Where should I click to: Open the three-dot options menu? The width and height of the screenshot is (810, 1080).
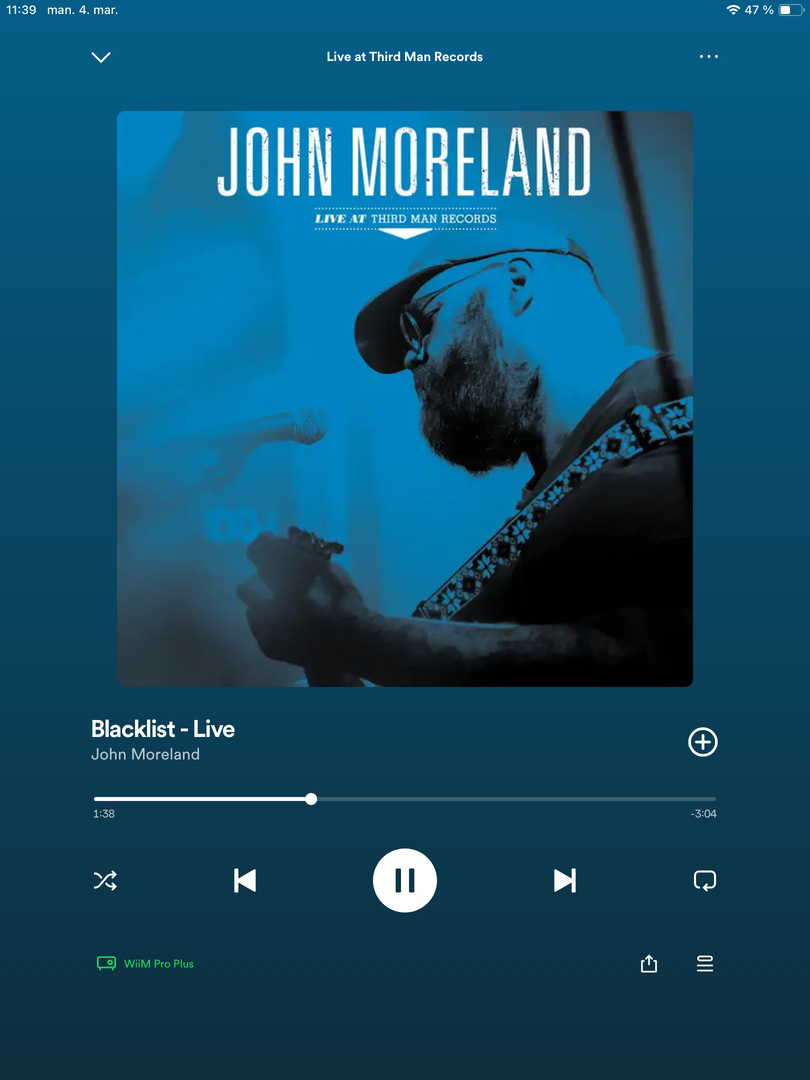pyautogui.click(x=708, y=57)
